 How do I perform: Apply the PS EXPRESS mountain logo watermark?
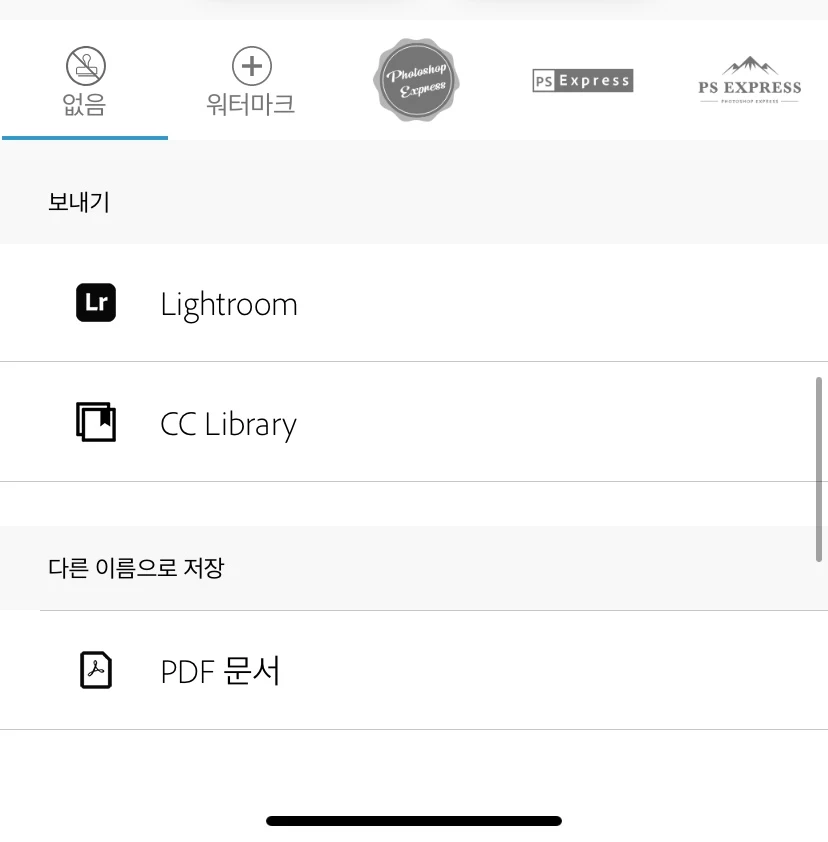point(749,80)
